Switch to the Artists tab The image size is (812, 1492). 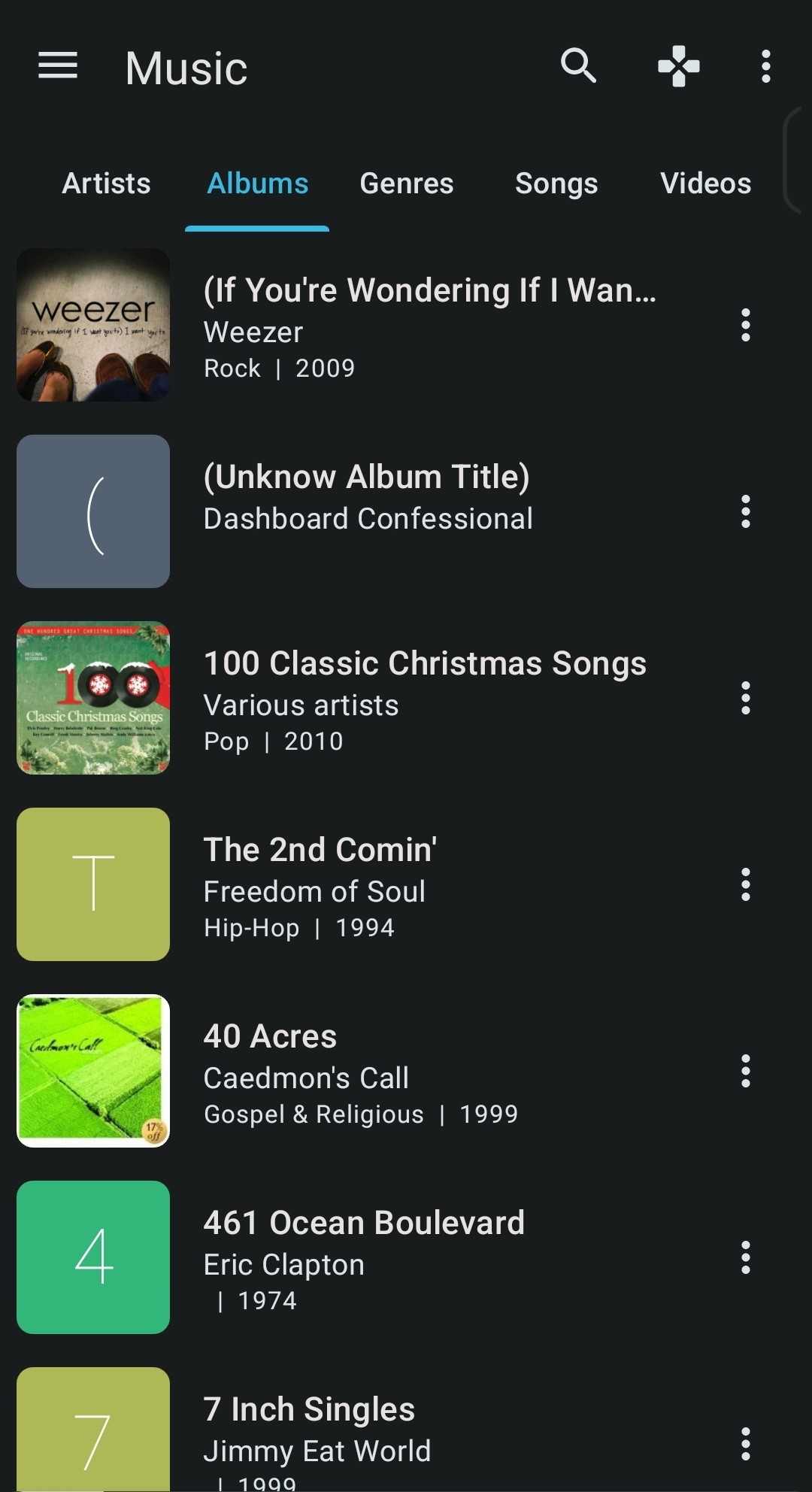pos(106,183)
